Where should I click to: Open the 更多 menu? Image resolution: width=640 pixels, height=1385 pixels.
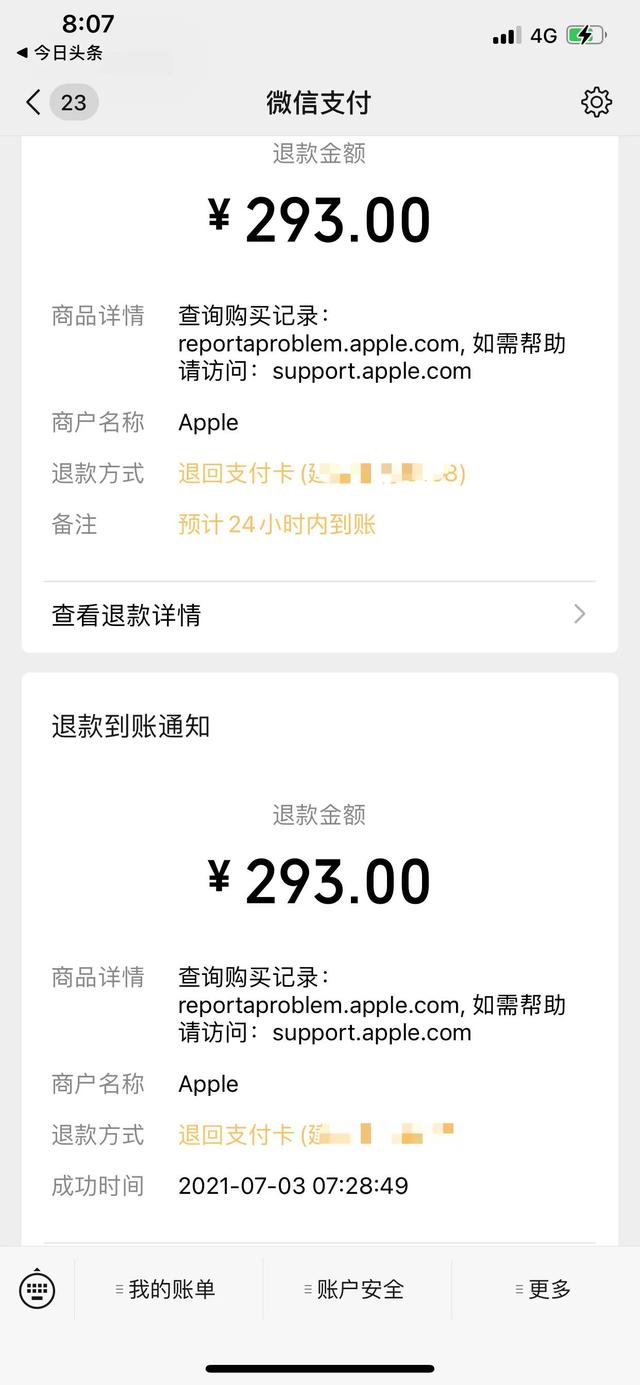coord(545,1289)
